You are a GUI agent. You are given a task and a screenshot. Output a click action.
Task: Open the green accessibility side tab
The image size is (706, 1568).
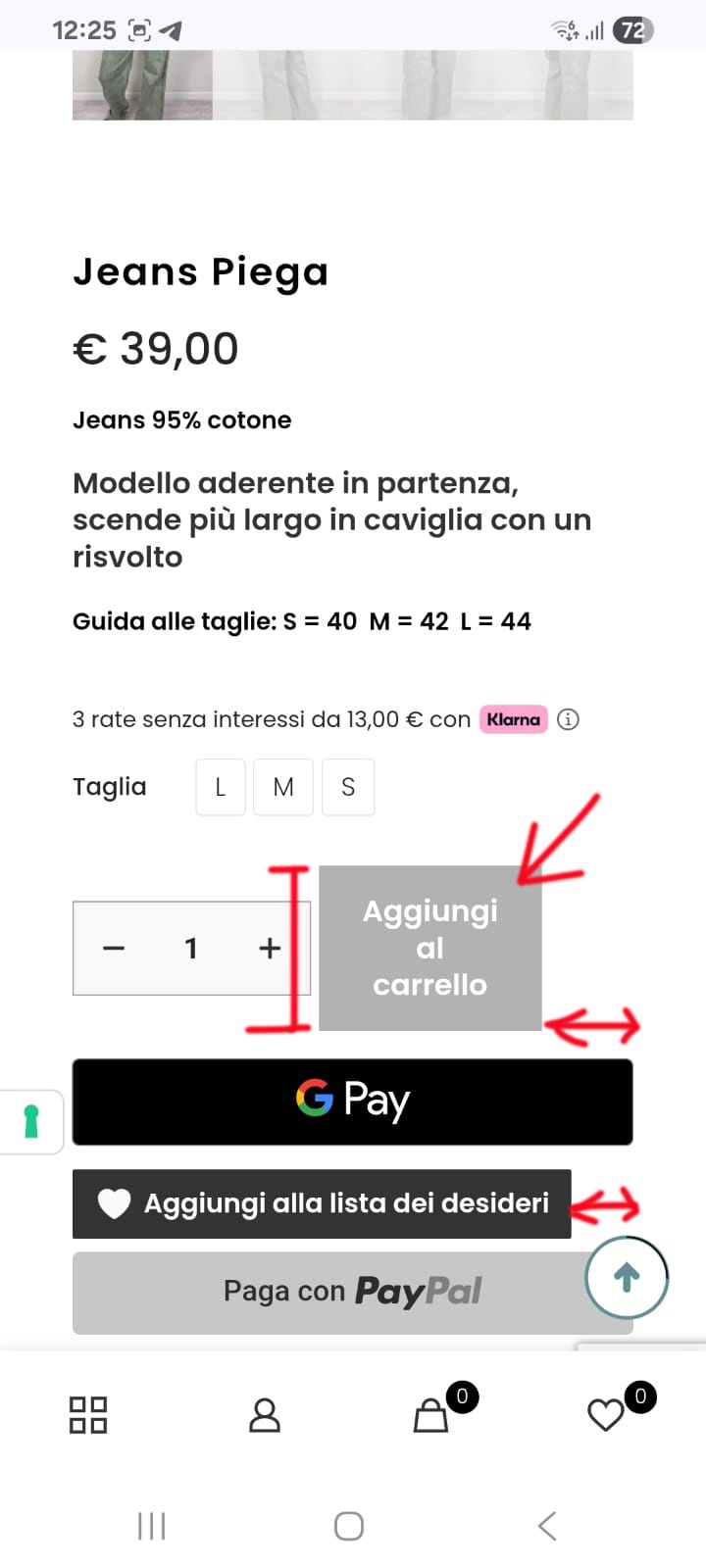(31, 1122)
